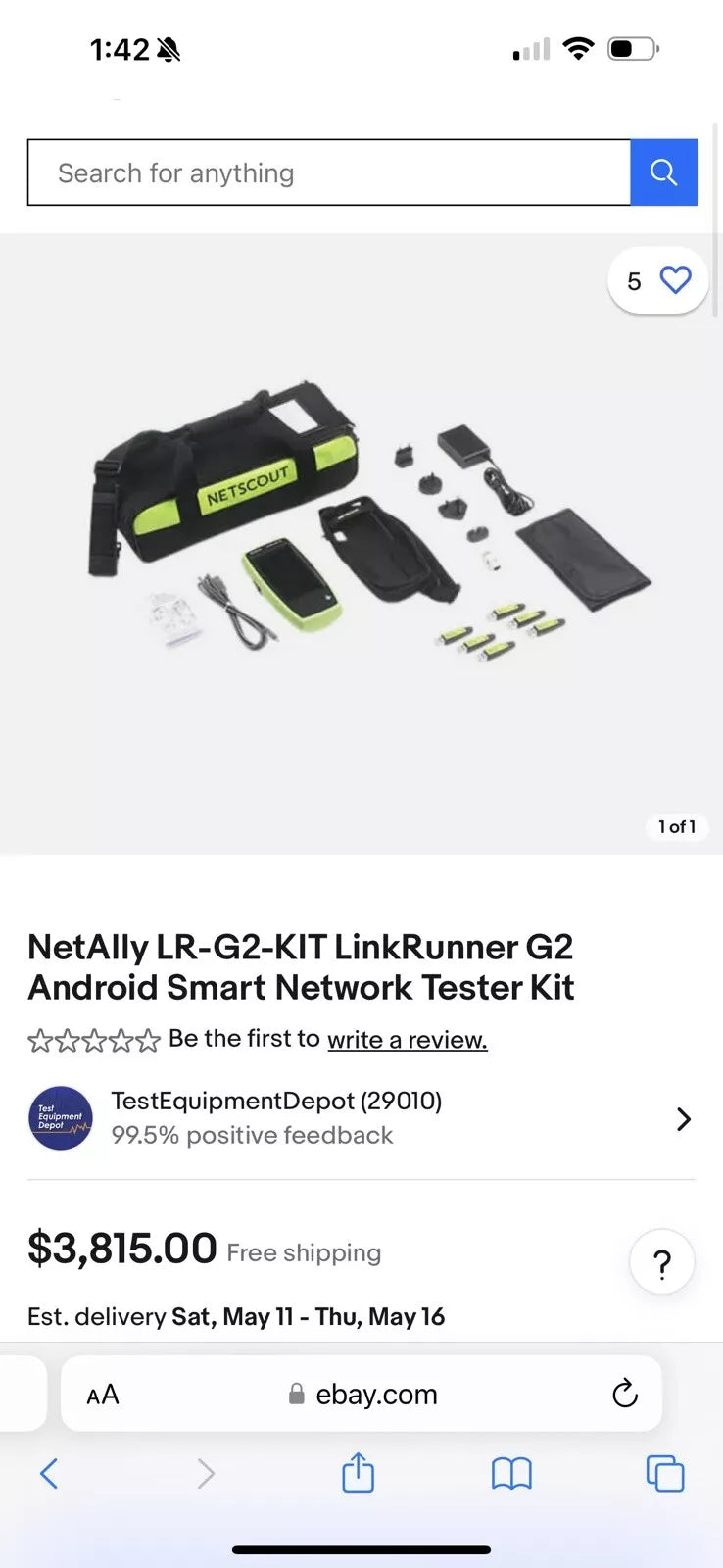This screenshot has width=723, height=1568.
Task: Tap the share icon in Safari toolbar
Action: click(357, 1473)
